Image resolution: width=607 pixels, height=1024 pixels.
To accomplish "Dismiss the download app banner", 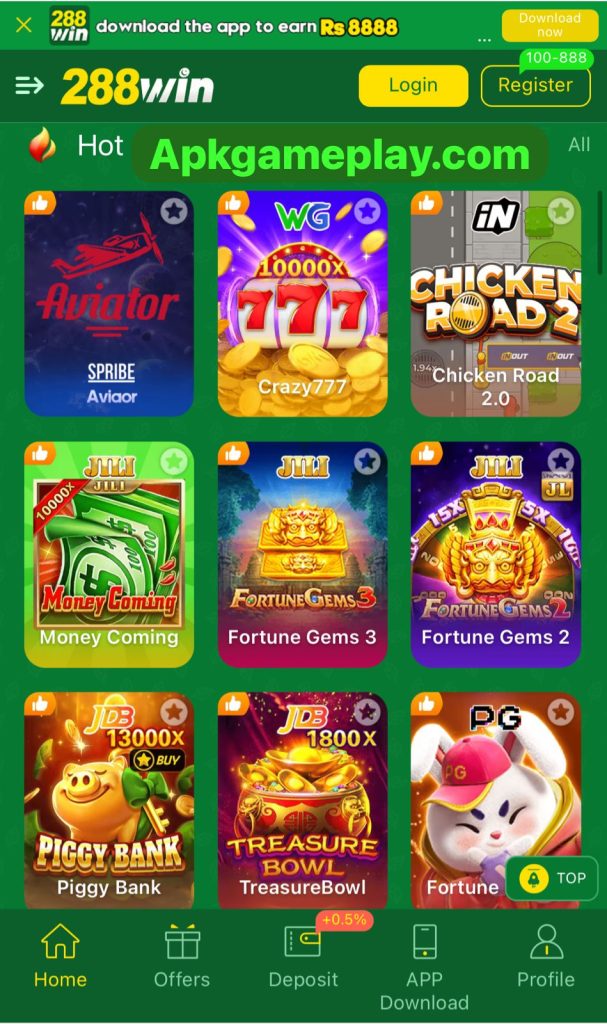I will pos(24,25).
